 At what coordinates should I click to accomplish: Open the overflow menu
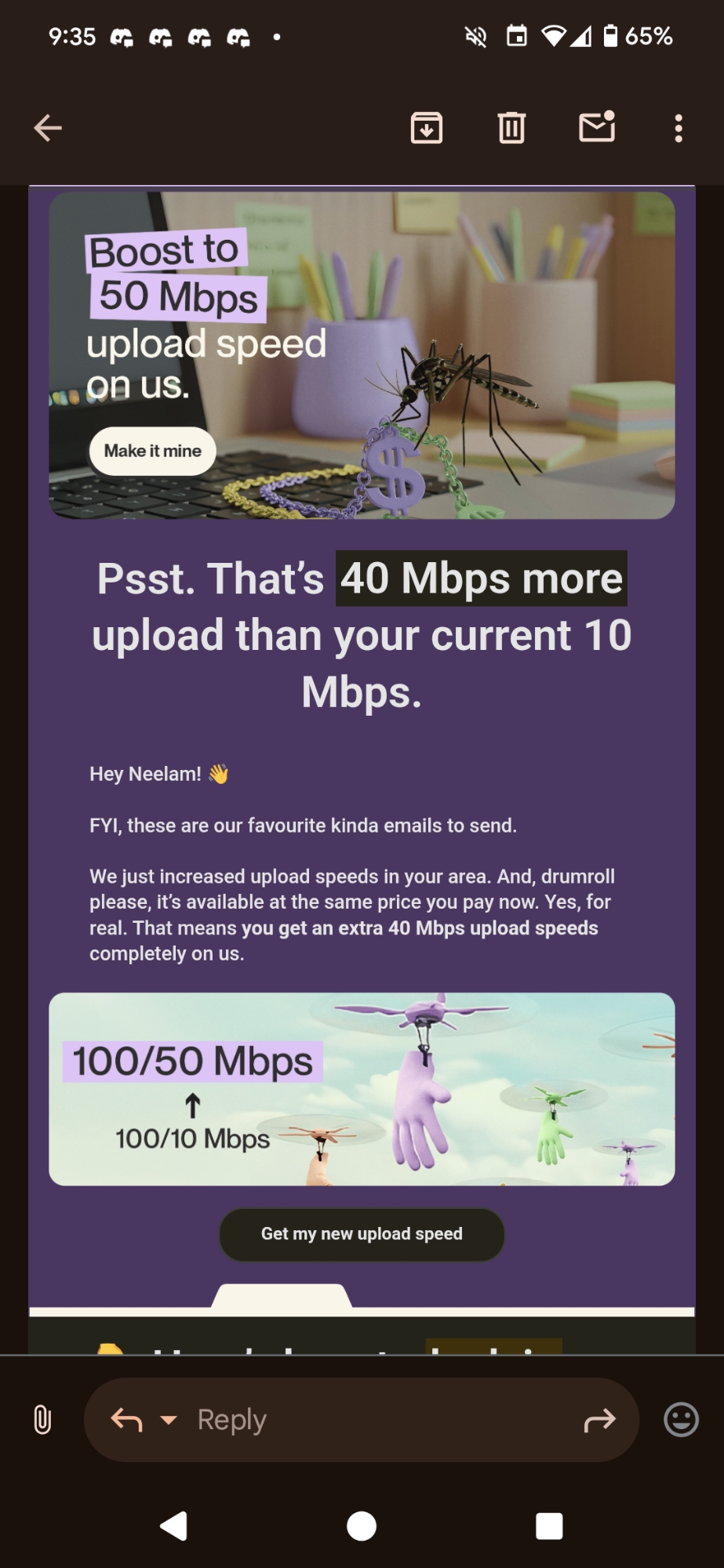coord(679,129)
